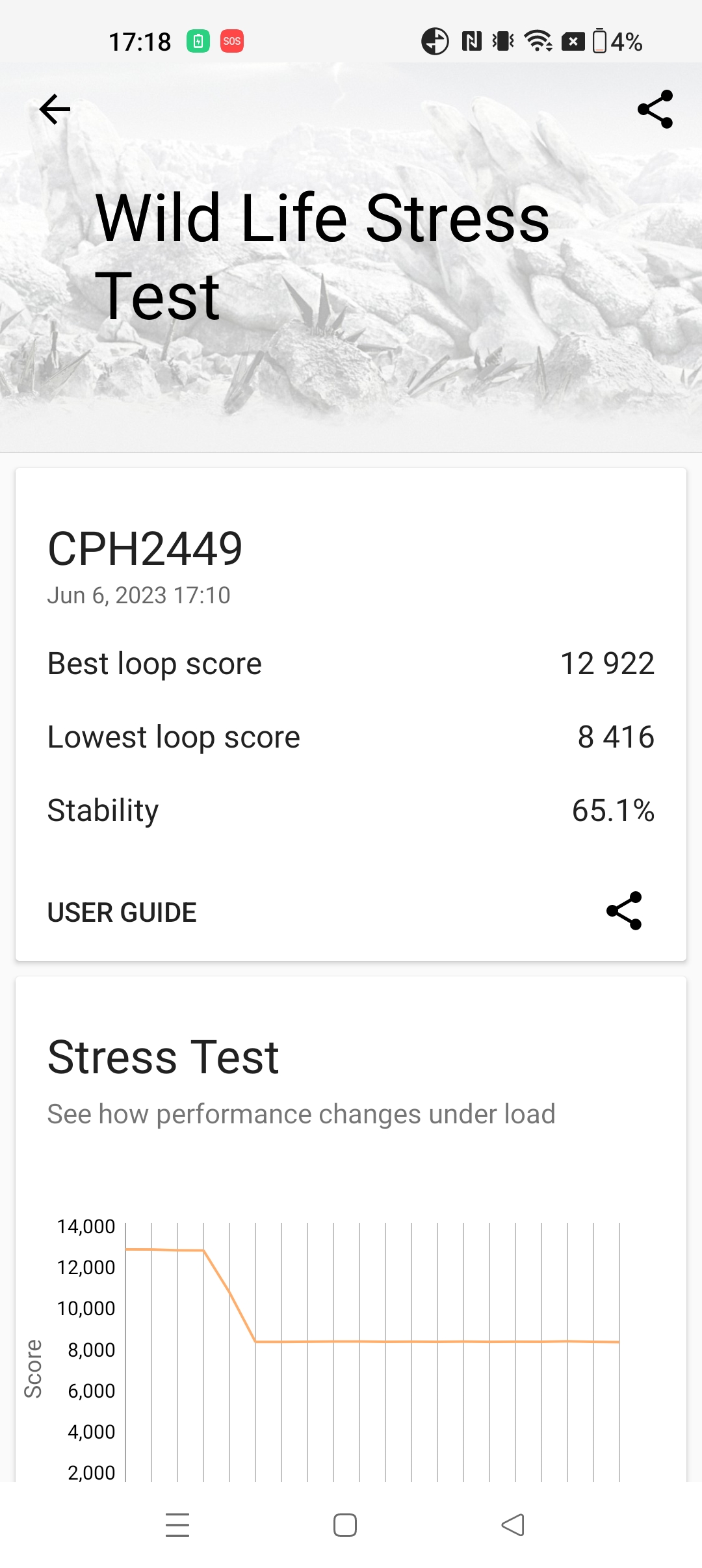This screenshot has height=1568, width=702.
Task: Share from the top header icon
Action: click(655, 109)
